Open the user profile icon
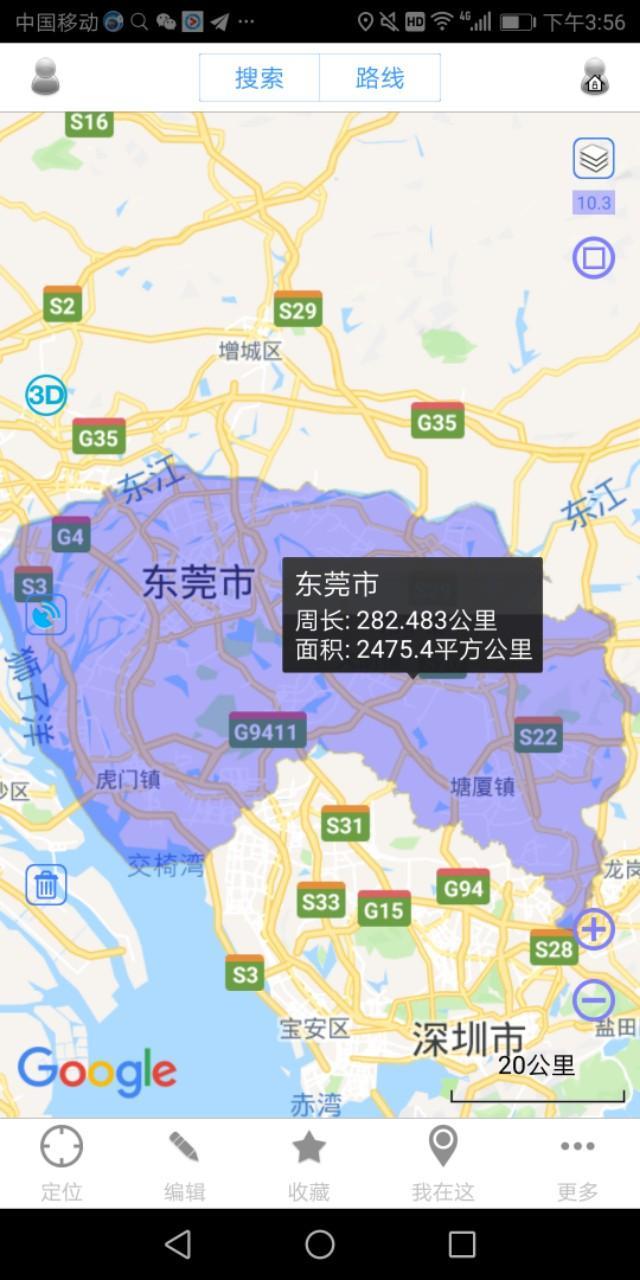 tap(45, 77)
